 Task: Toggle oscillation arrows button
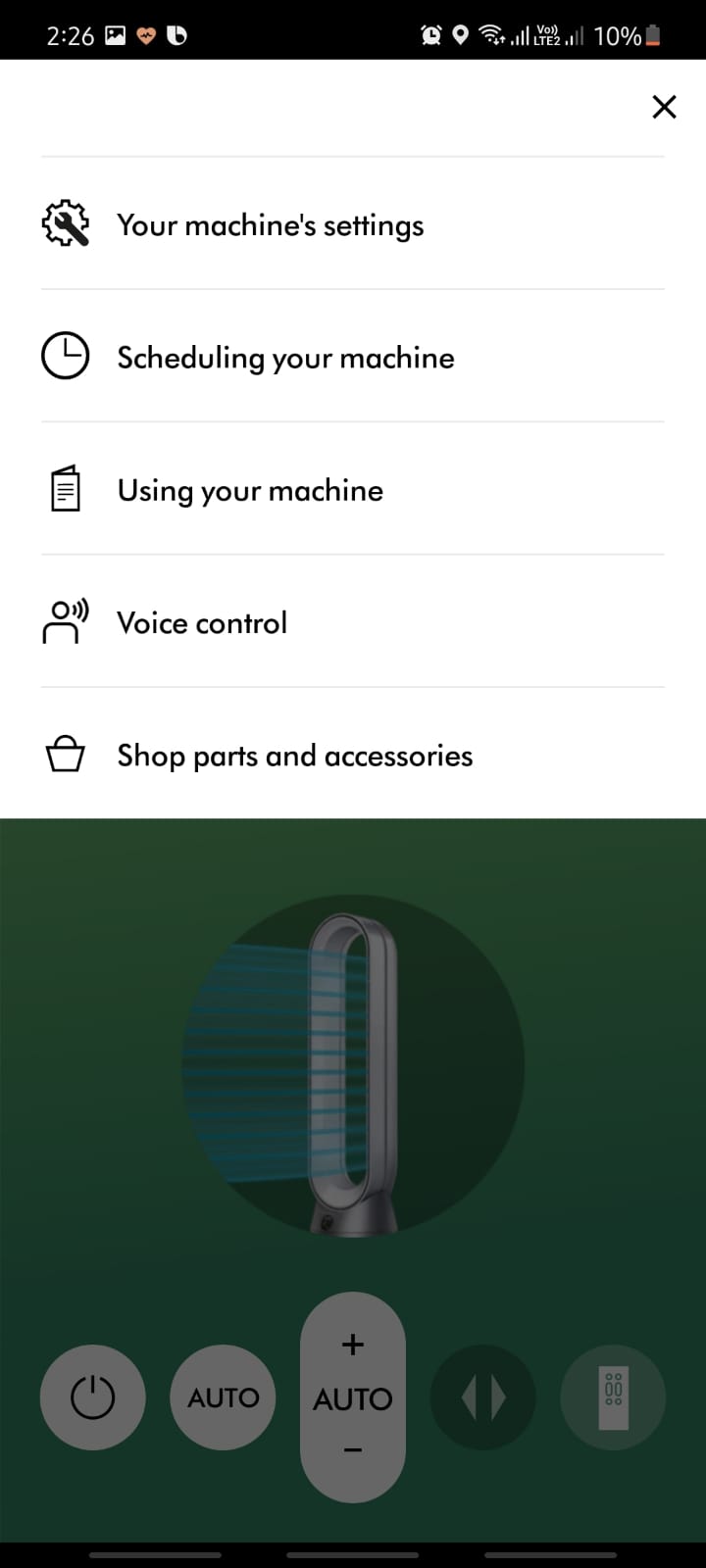[483, 1397]
